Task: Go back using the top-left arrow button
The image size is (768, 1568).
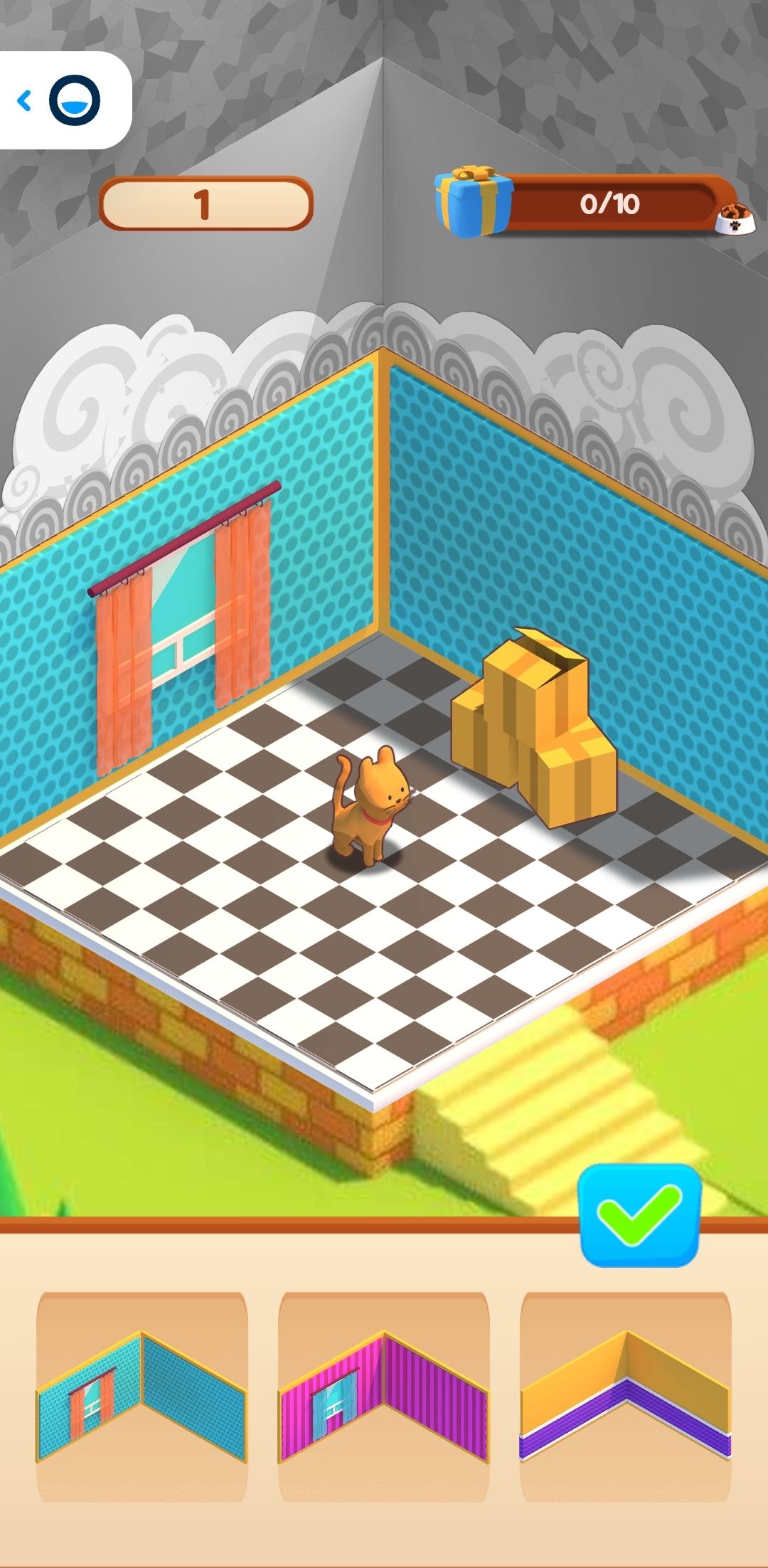Action: coord(25,100)
